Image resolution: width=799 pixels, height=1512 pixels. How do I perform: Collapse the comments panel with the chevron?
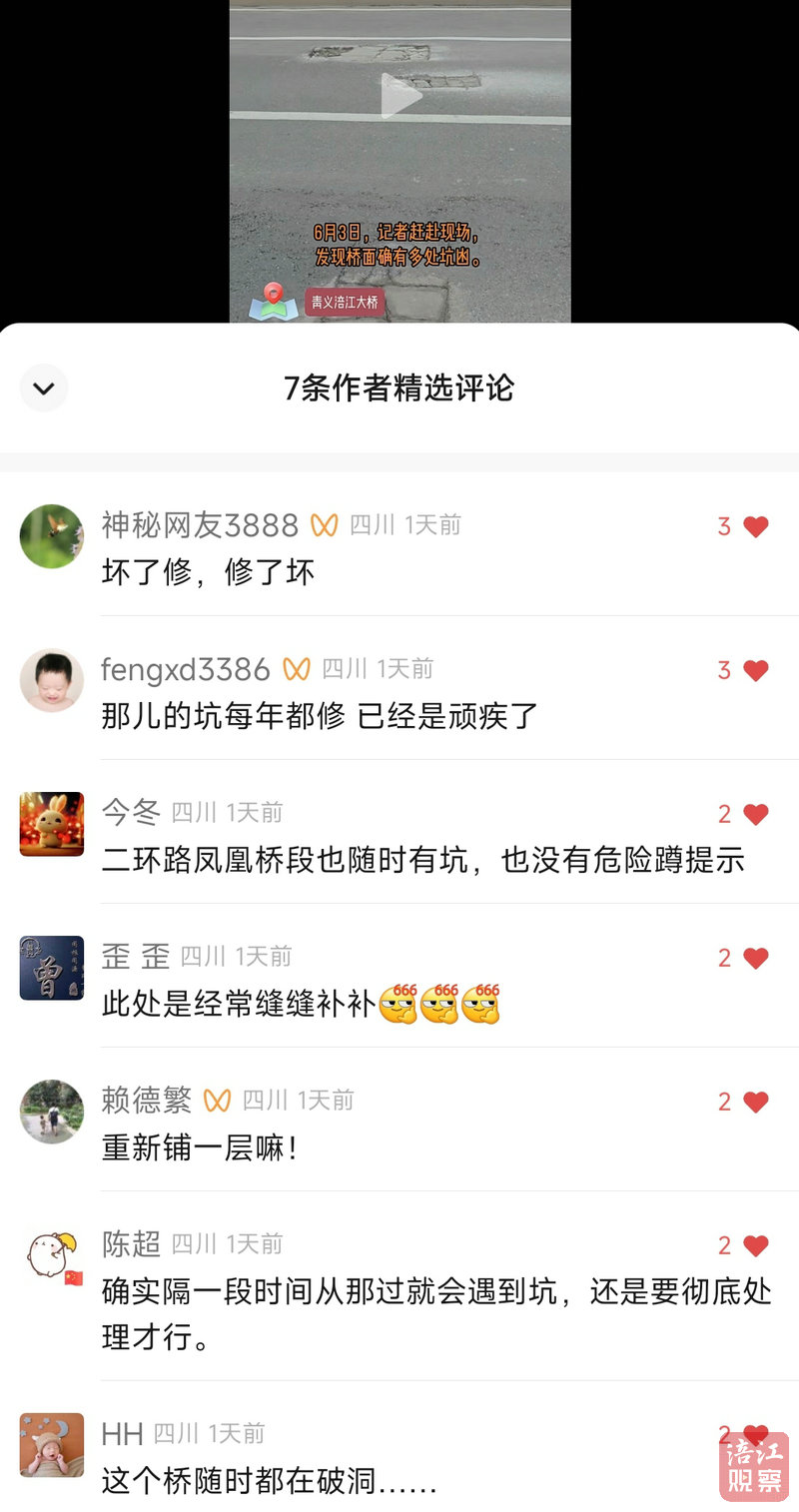[44, 388]
